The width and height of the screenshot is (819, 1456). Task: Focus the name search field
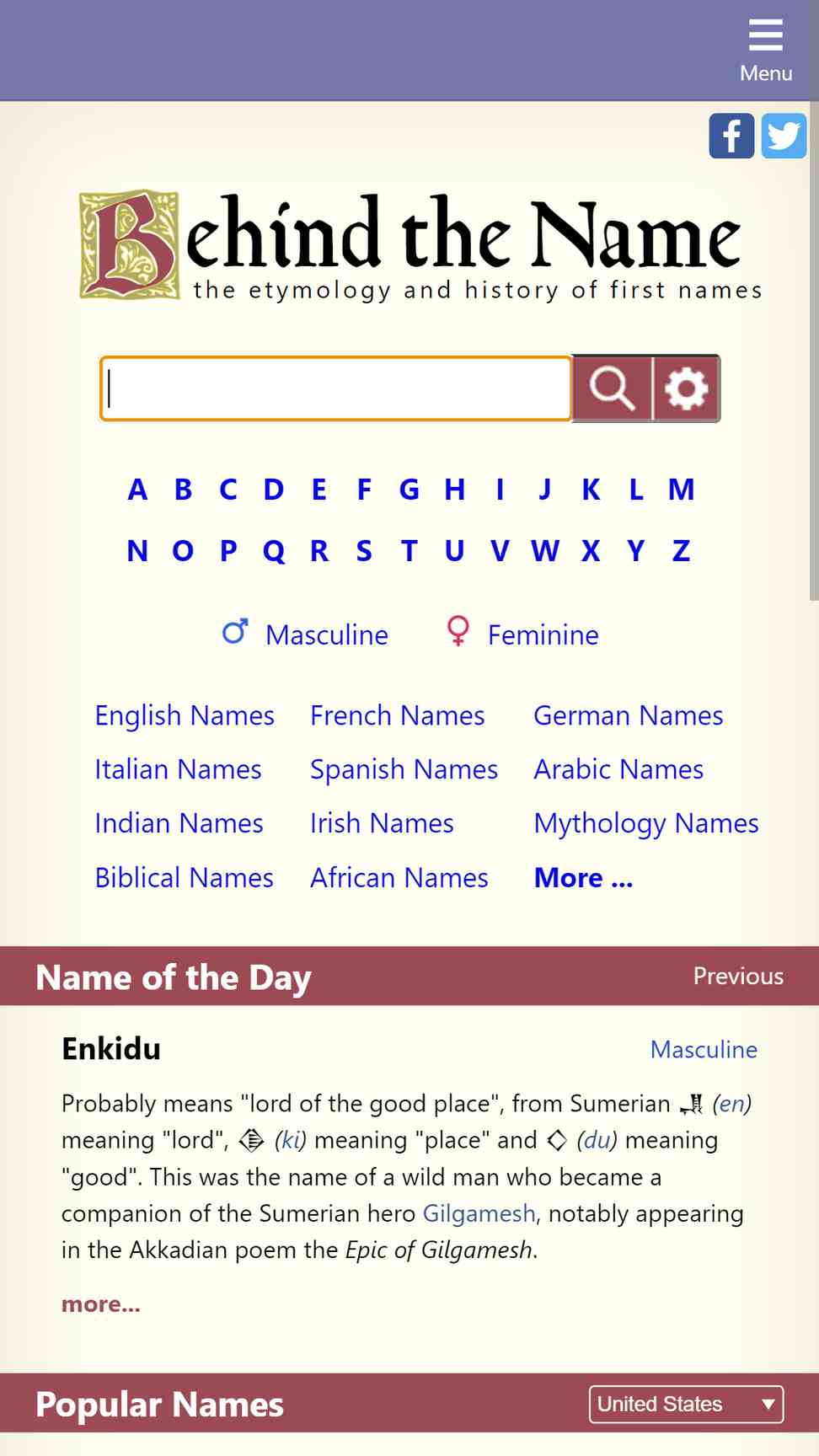pos(336,388)
